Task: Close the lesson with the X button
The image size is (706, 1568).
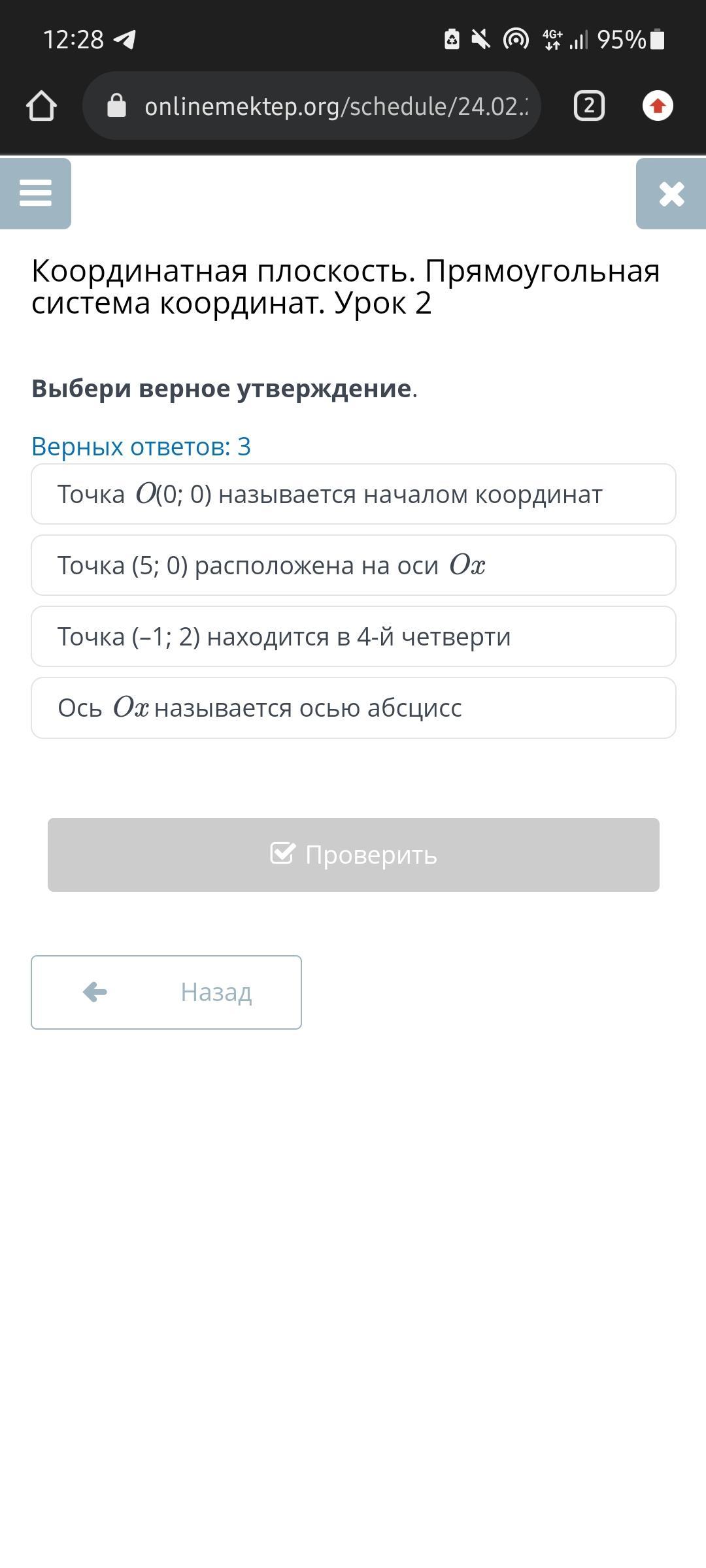Action: click(671, 193)
